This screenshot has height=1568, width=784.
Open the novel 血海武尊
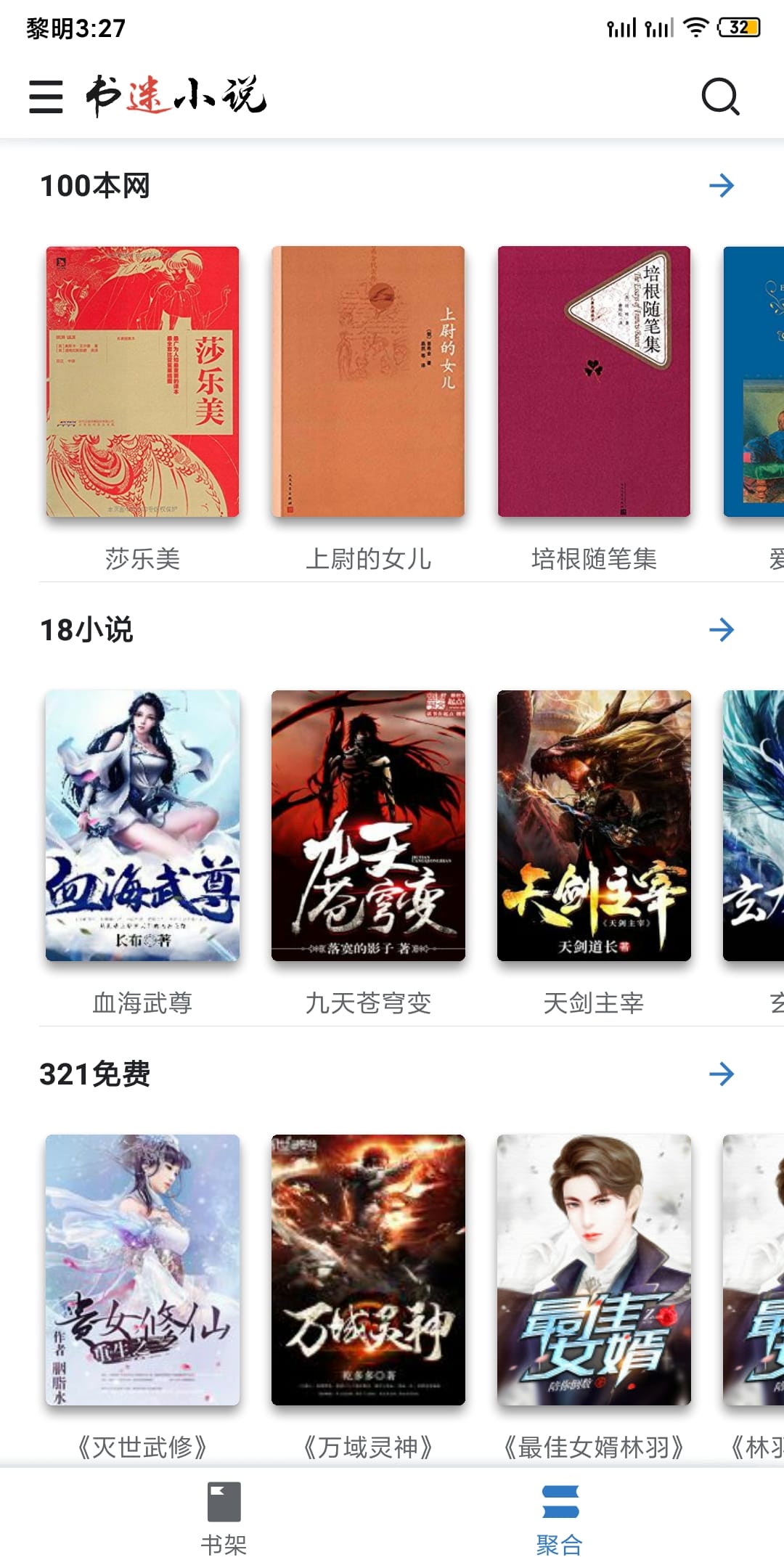(142, 825)
